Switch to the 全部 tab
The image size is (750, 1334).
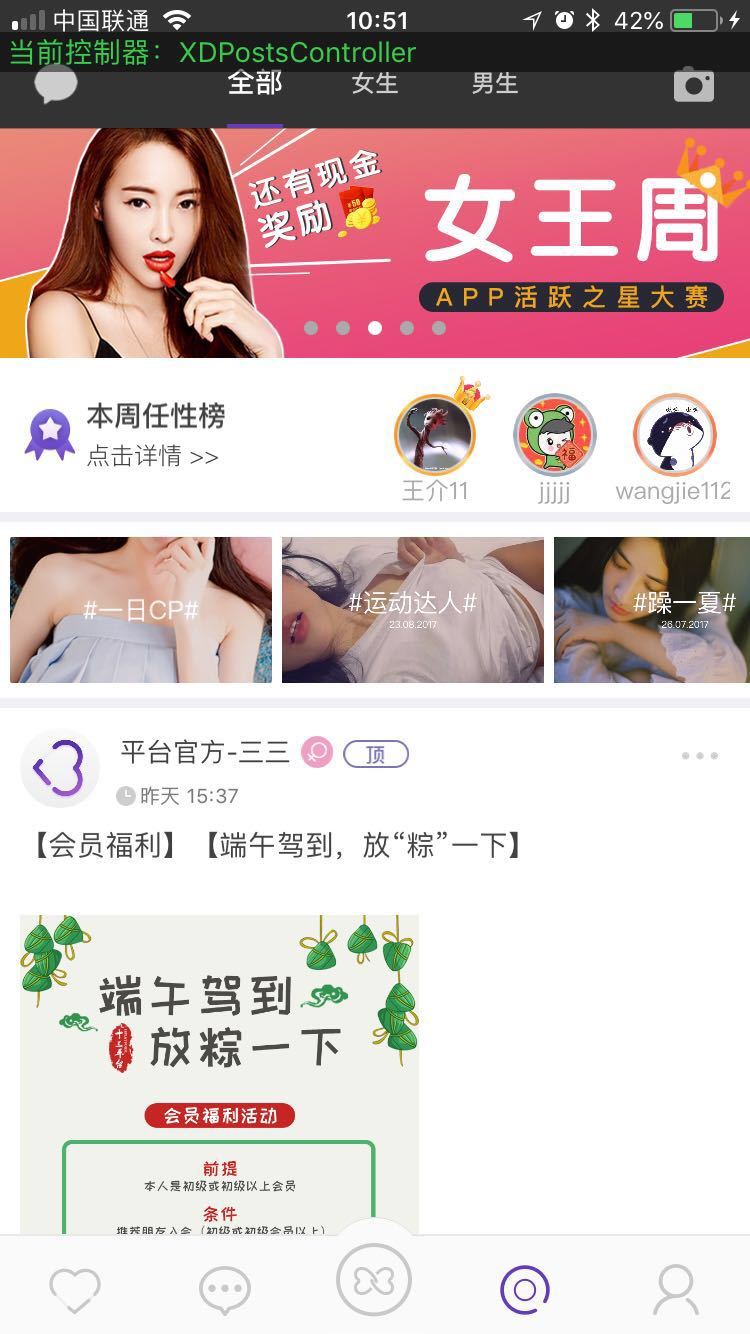(255, 84)
